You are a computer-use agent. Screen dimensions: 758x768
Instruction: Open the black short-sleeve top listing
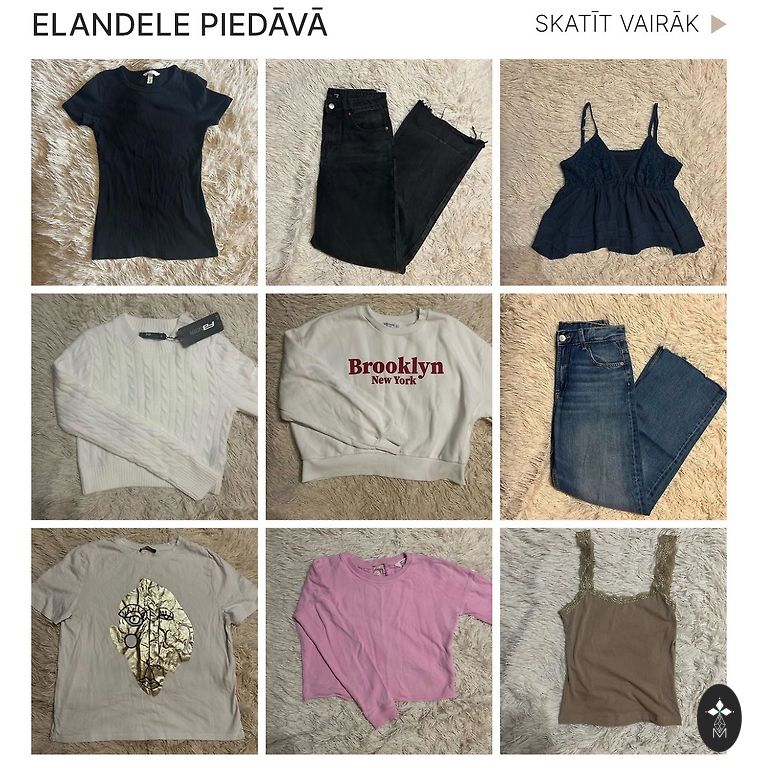point(144,172)
